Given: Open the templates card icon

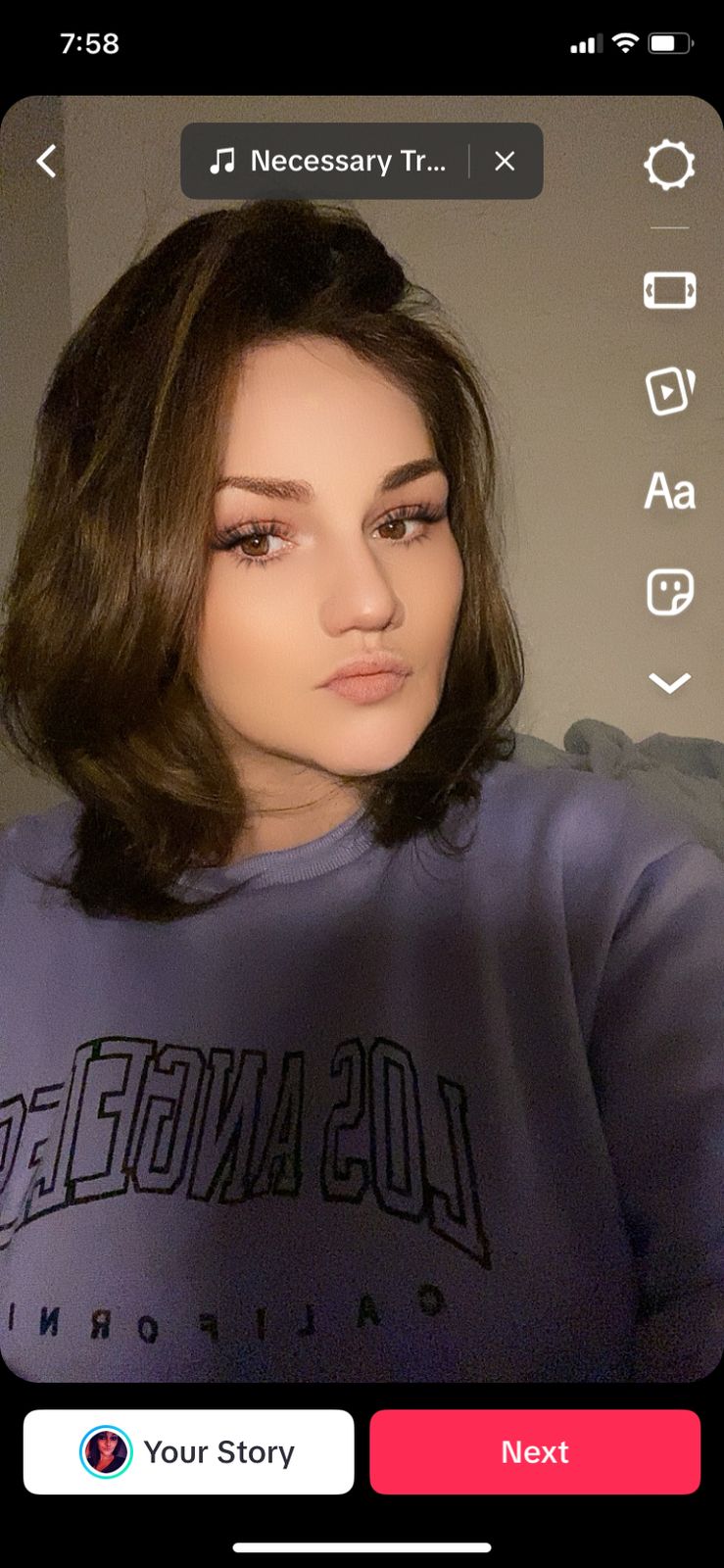Looking at the screenshot, I should click(x=669, y=391).
